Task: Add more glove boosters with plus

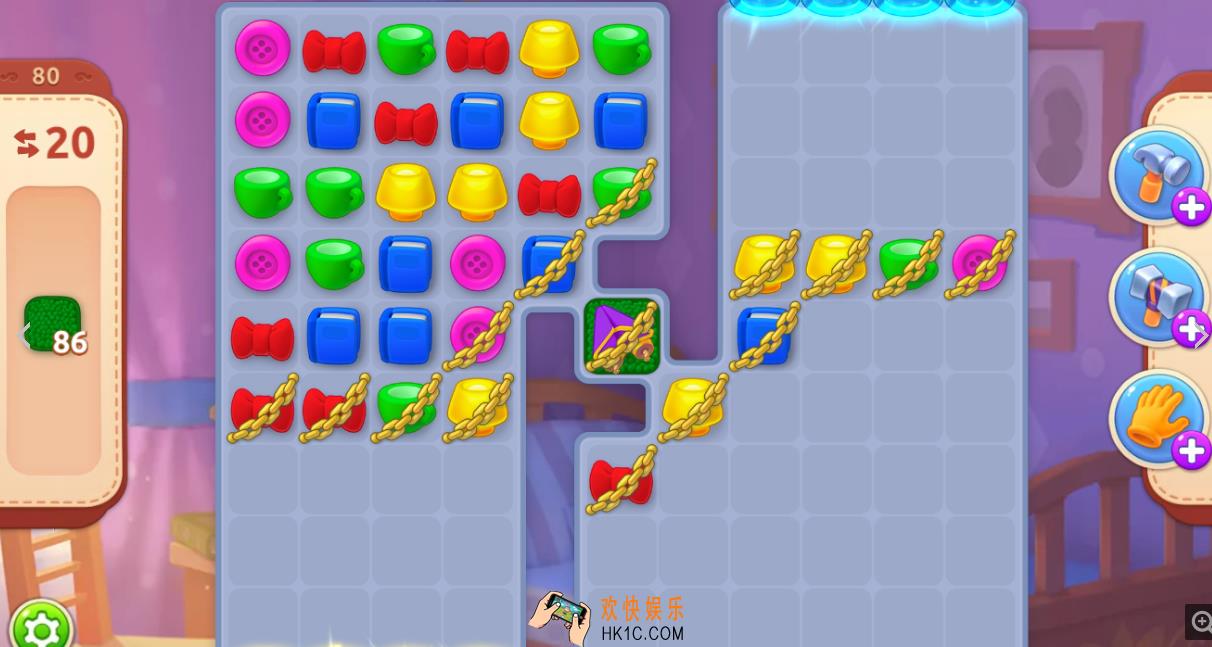Action: [x=1190, y=450]
